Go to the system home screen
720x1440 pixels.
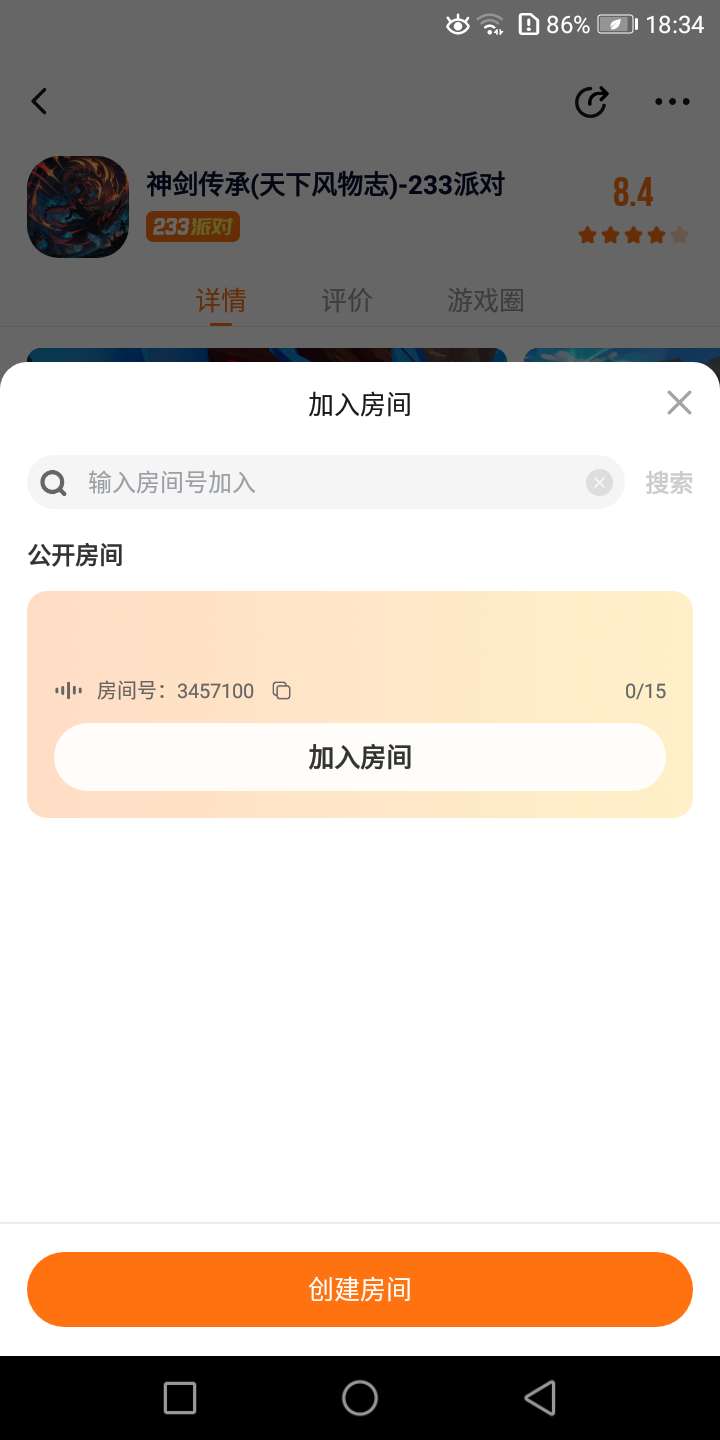click(360, 1398)
